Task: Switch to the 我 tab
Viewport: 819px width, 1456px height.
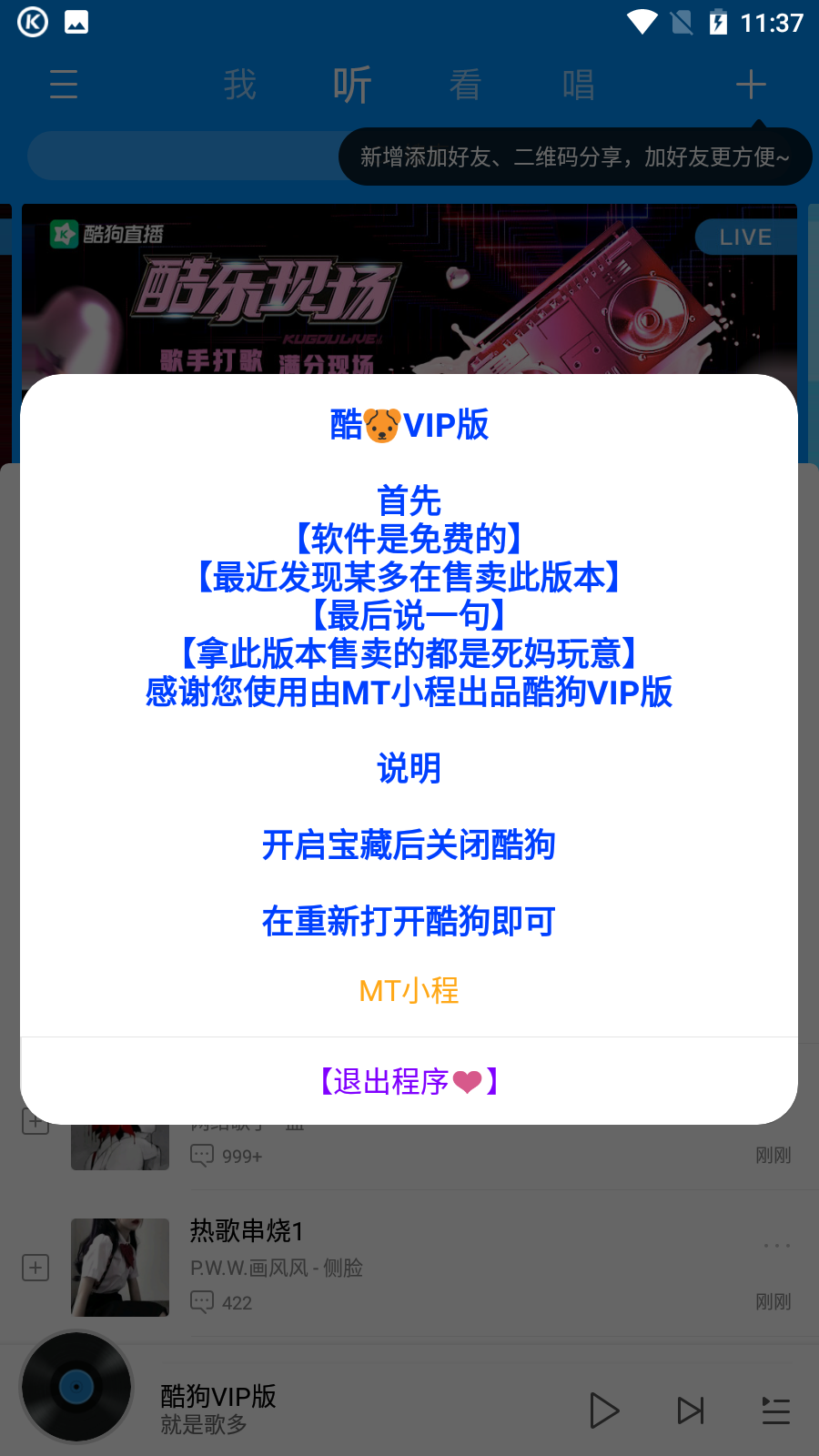Action: click(x=240, y=85)
